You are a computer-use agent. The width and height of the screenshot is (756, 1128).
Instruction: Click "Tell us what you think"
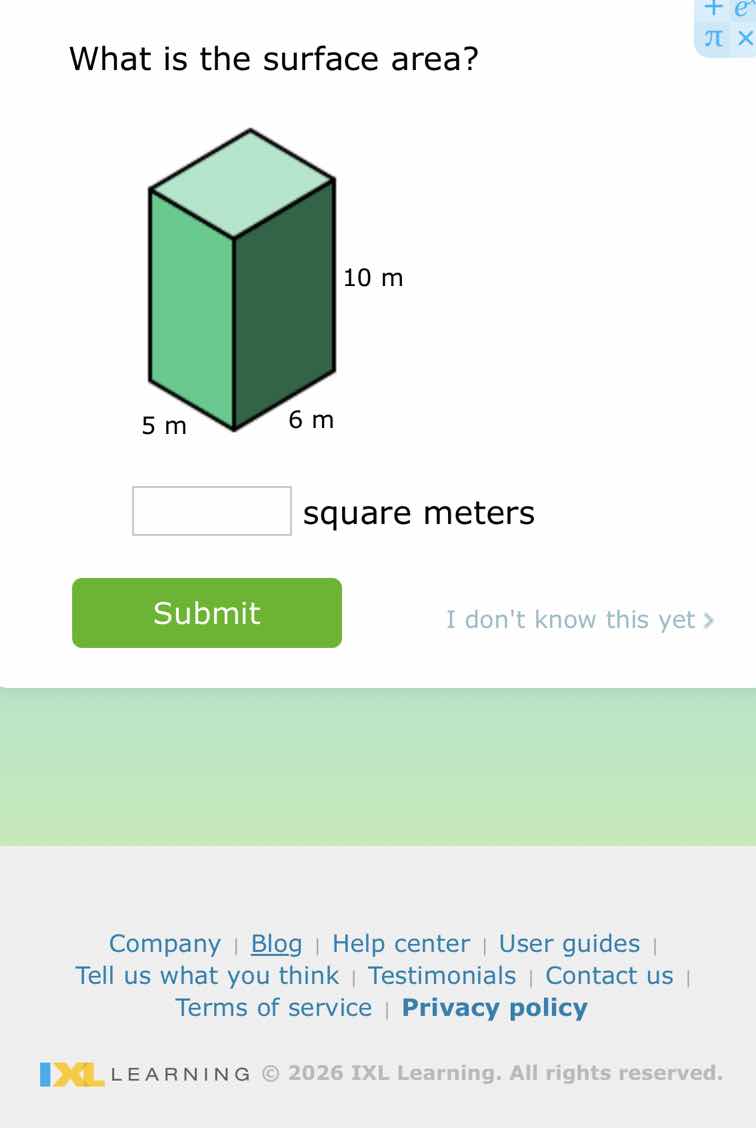click(x=207, y=976)
